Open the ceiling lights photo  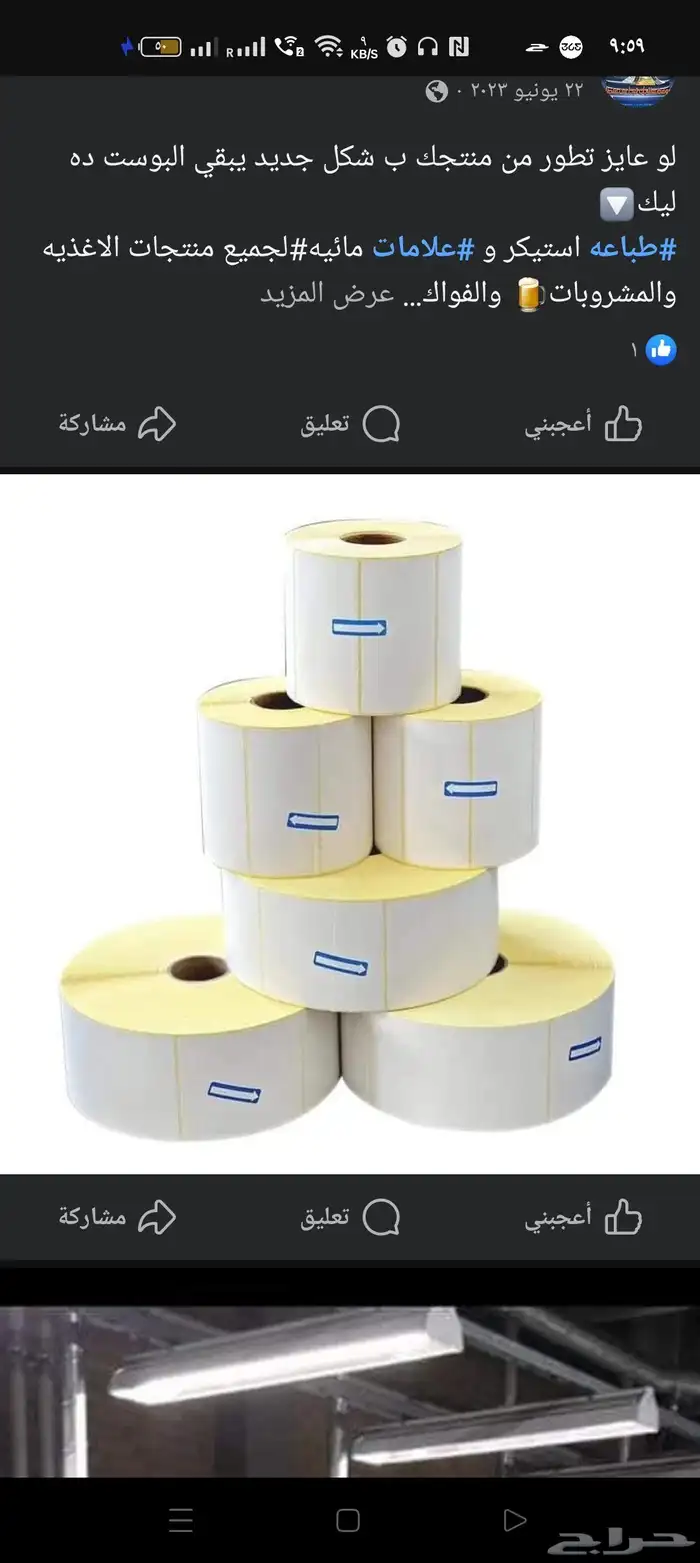tap(350, 1387)
